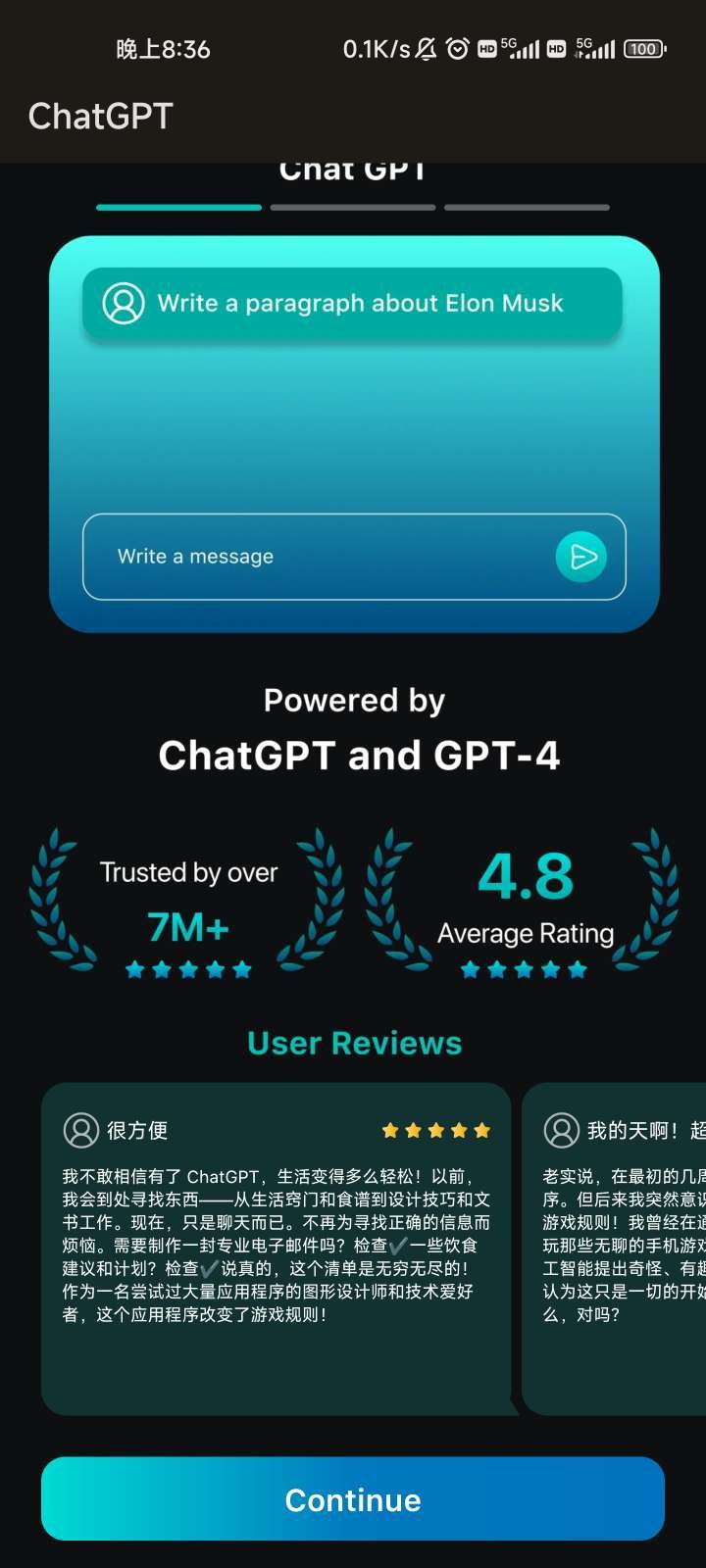Tap the five-star rating on the 很方便 review

click(x=434, y=1130)
